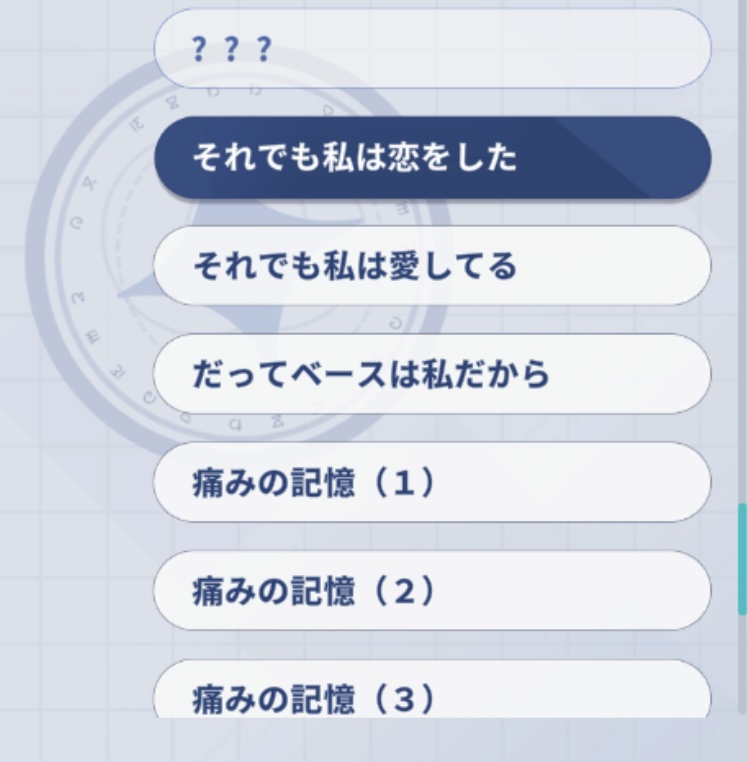Select 痛みの記憶（2）
The image size is (748, 762).
click(432, 591)
